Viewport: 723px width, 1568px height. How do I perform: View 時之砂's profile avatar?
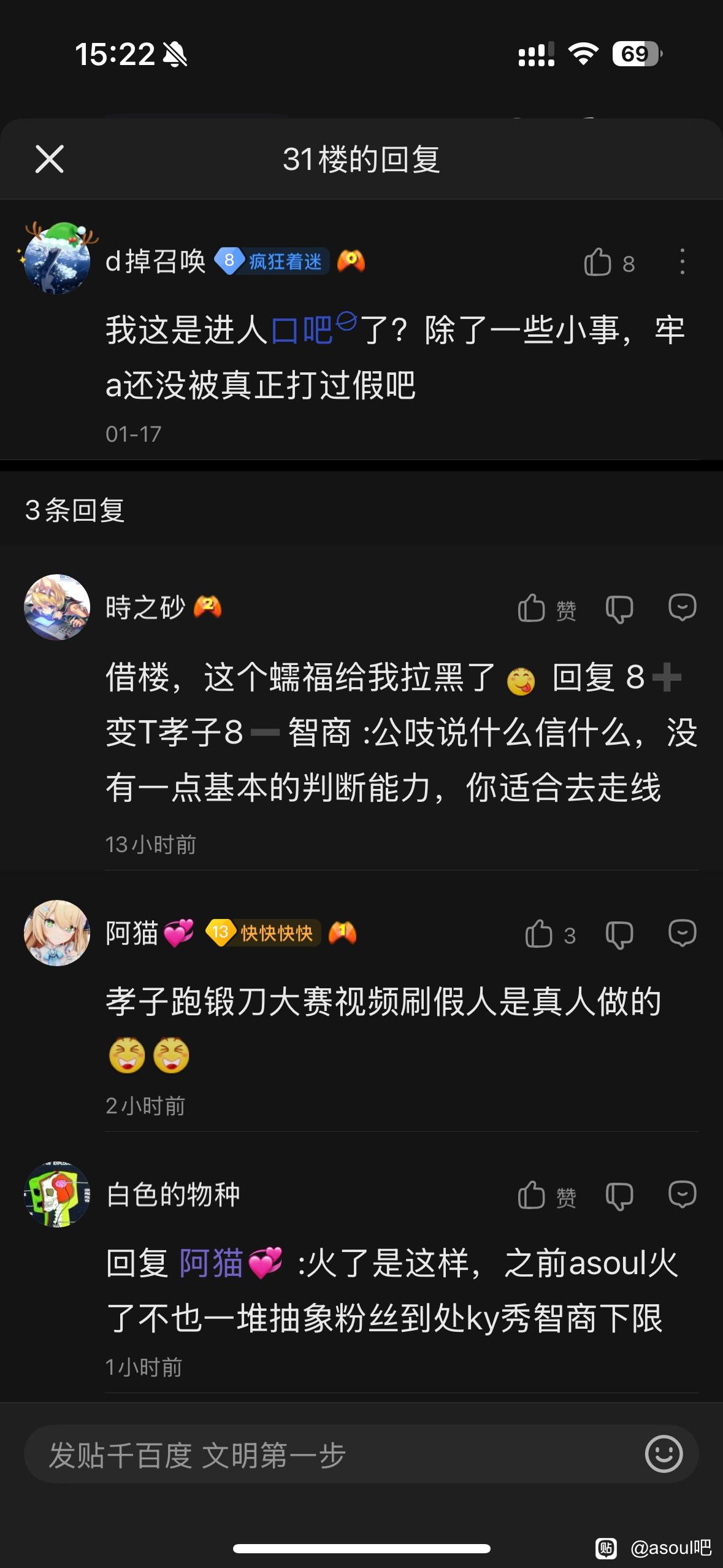[x=57, y=607]
